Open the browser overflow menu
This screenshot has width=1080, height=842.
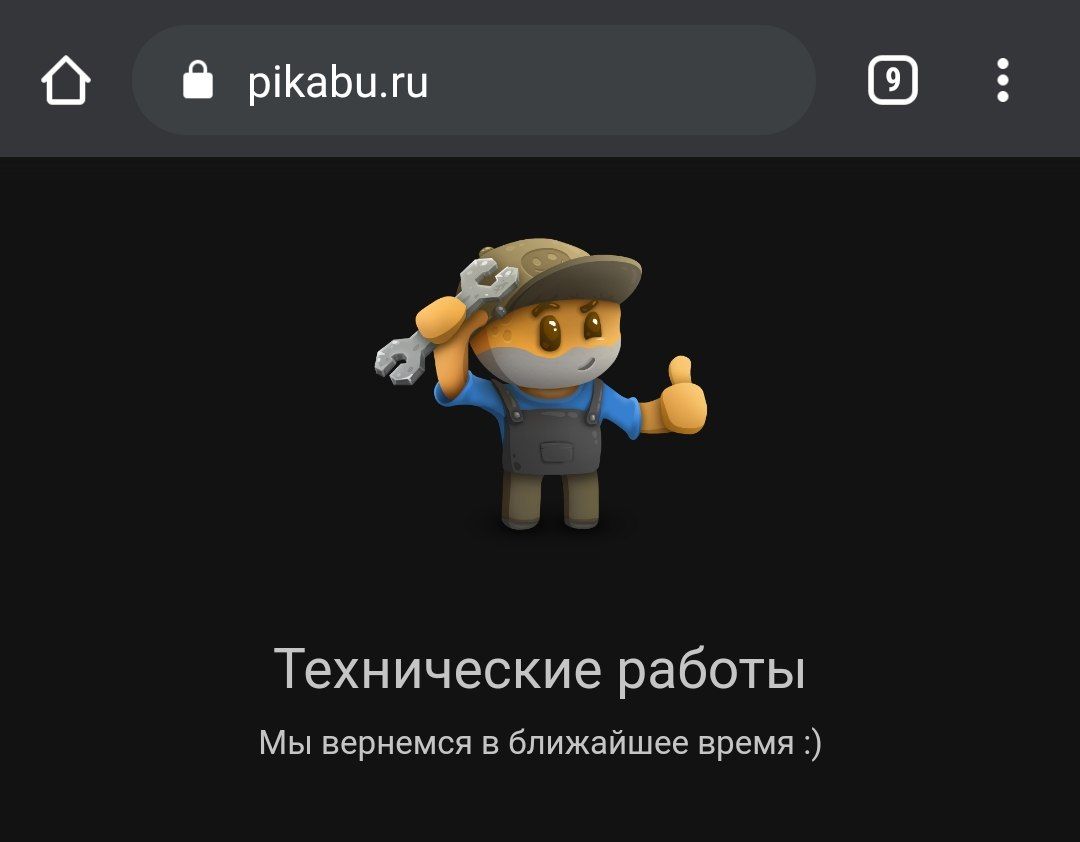[1002, 81]
